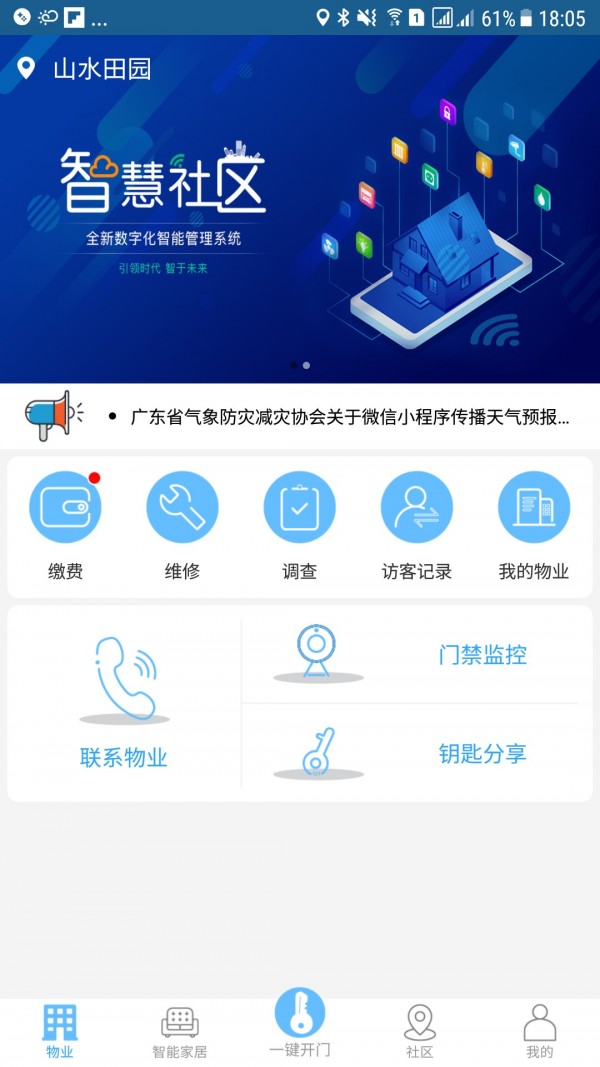
Task: Go to the 我的 profile tab
Action: point(540,1032)
